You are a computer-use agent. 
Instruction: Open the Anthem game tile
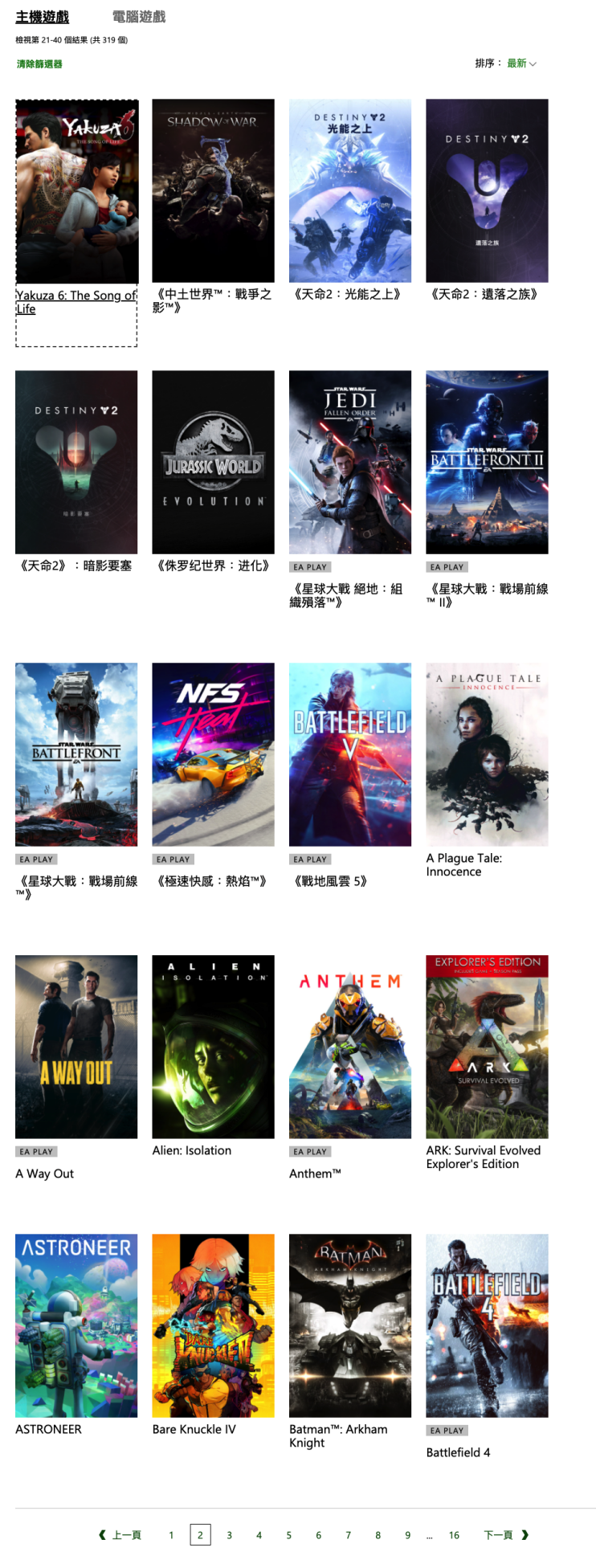350,1047
